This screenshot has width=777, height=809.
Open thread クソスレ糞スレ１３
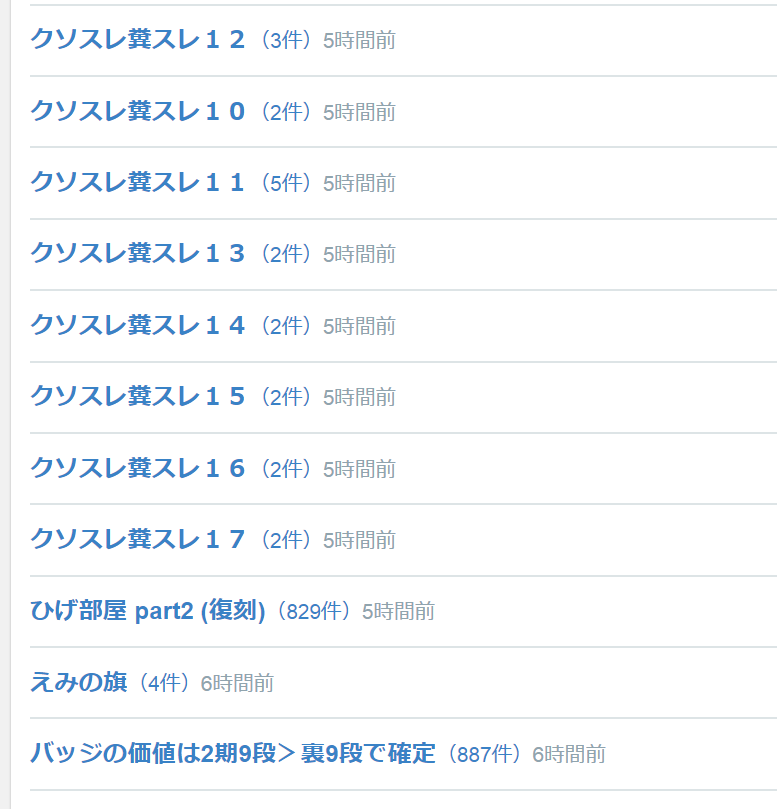138,254
